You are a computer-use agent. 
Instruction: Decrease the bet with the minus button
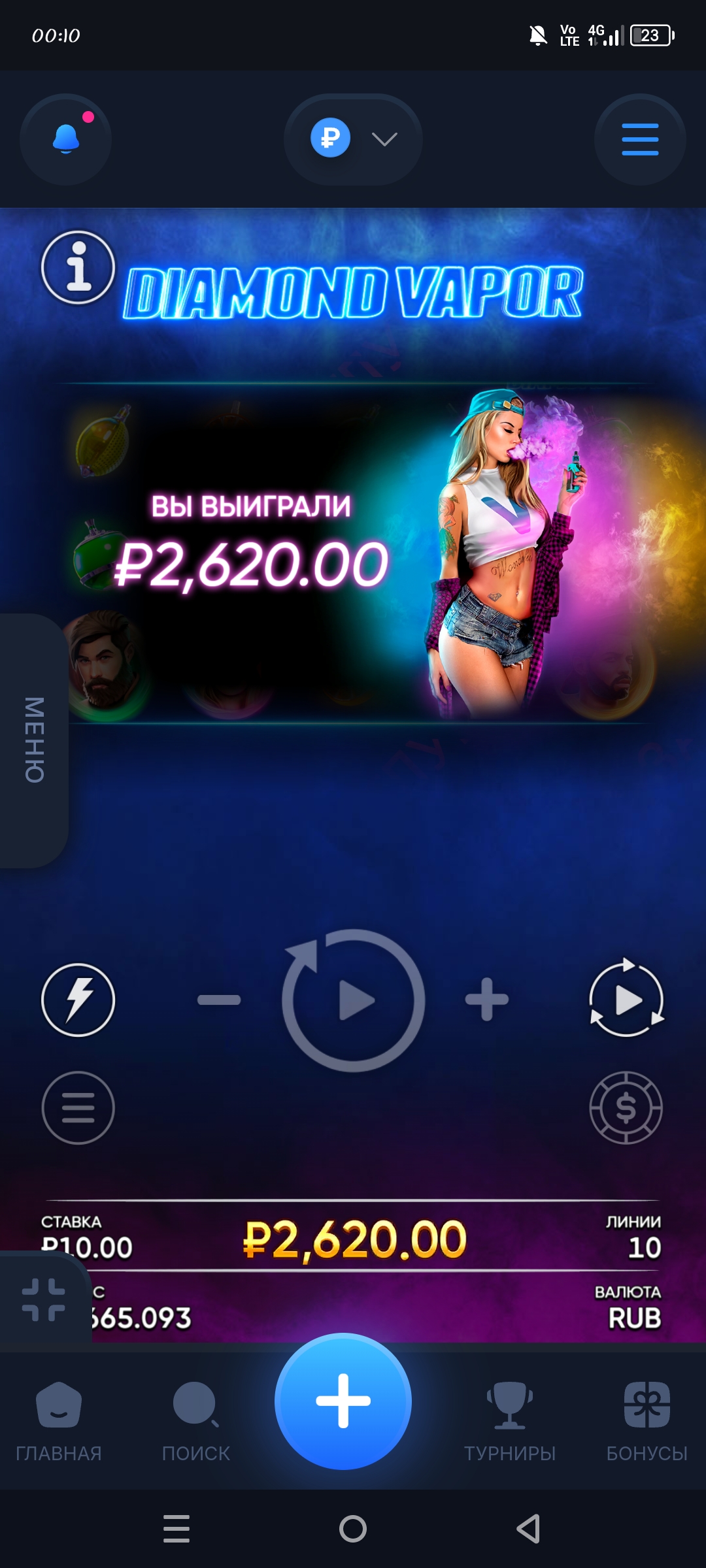(x=219, y=1000)
